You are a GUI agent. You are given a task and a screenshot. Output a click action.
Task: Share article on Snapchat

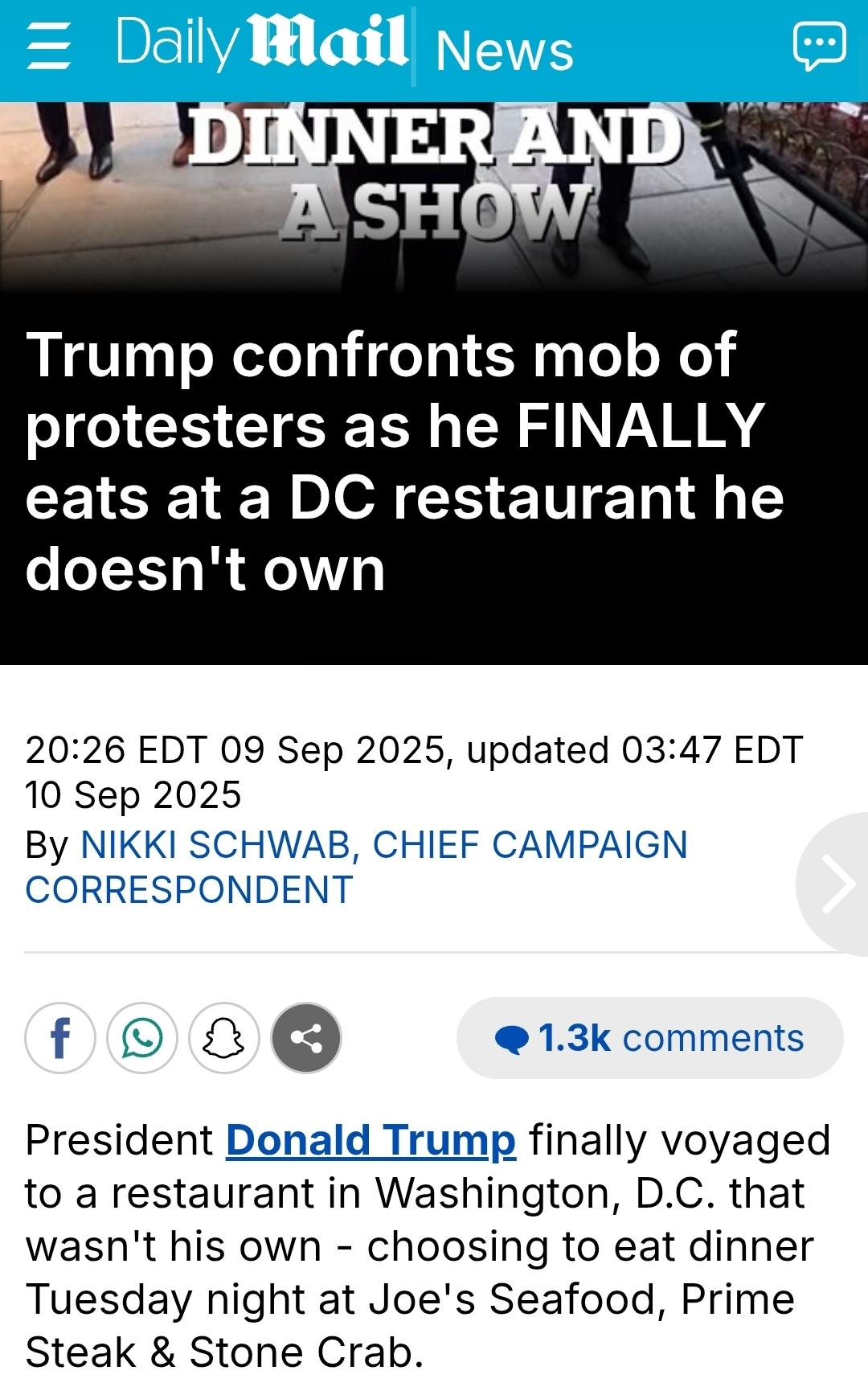coord(224,1038)
